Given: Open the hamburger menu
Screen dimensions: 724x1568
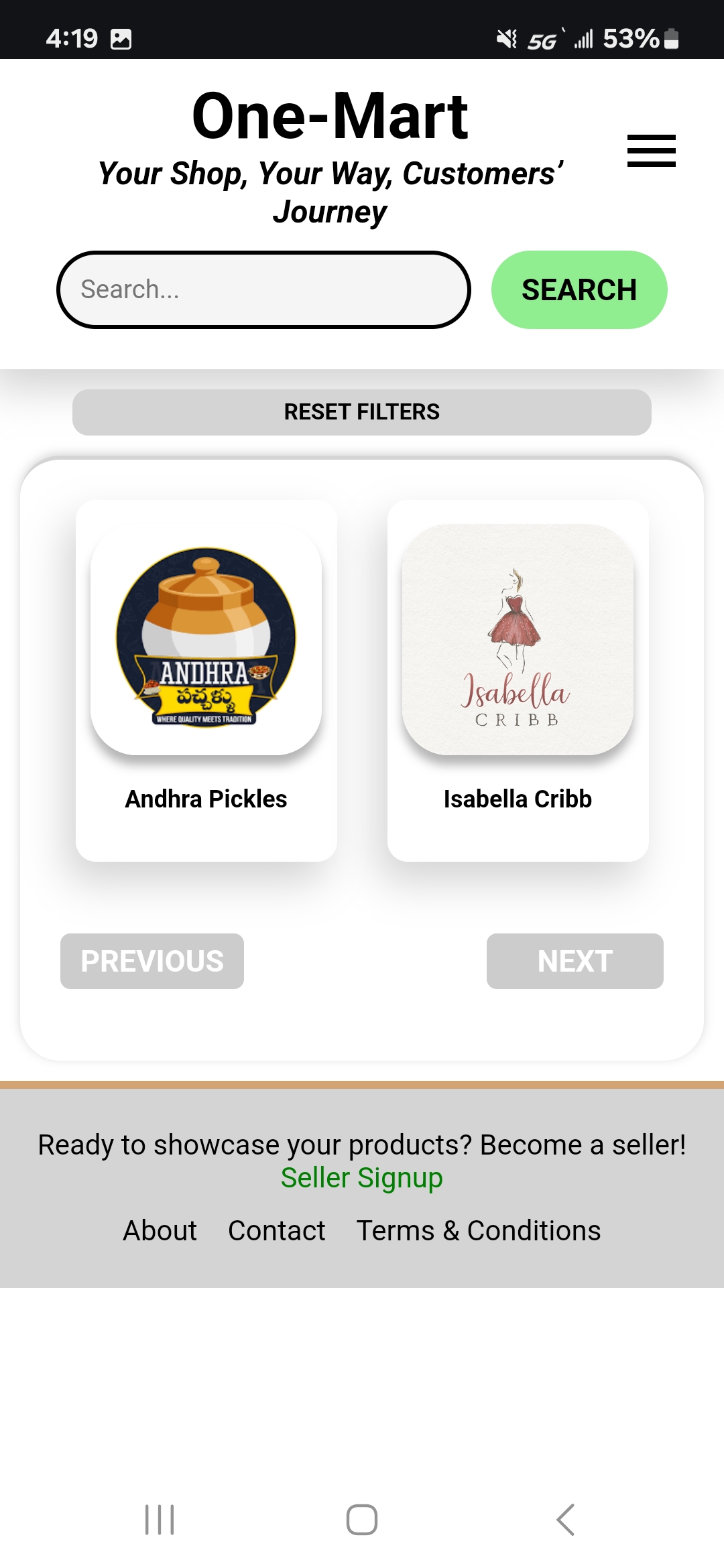Looking at the screenshot, I should point(651,151).
